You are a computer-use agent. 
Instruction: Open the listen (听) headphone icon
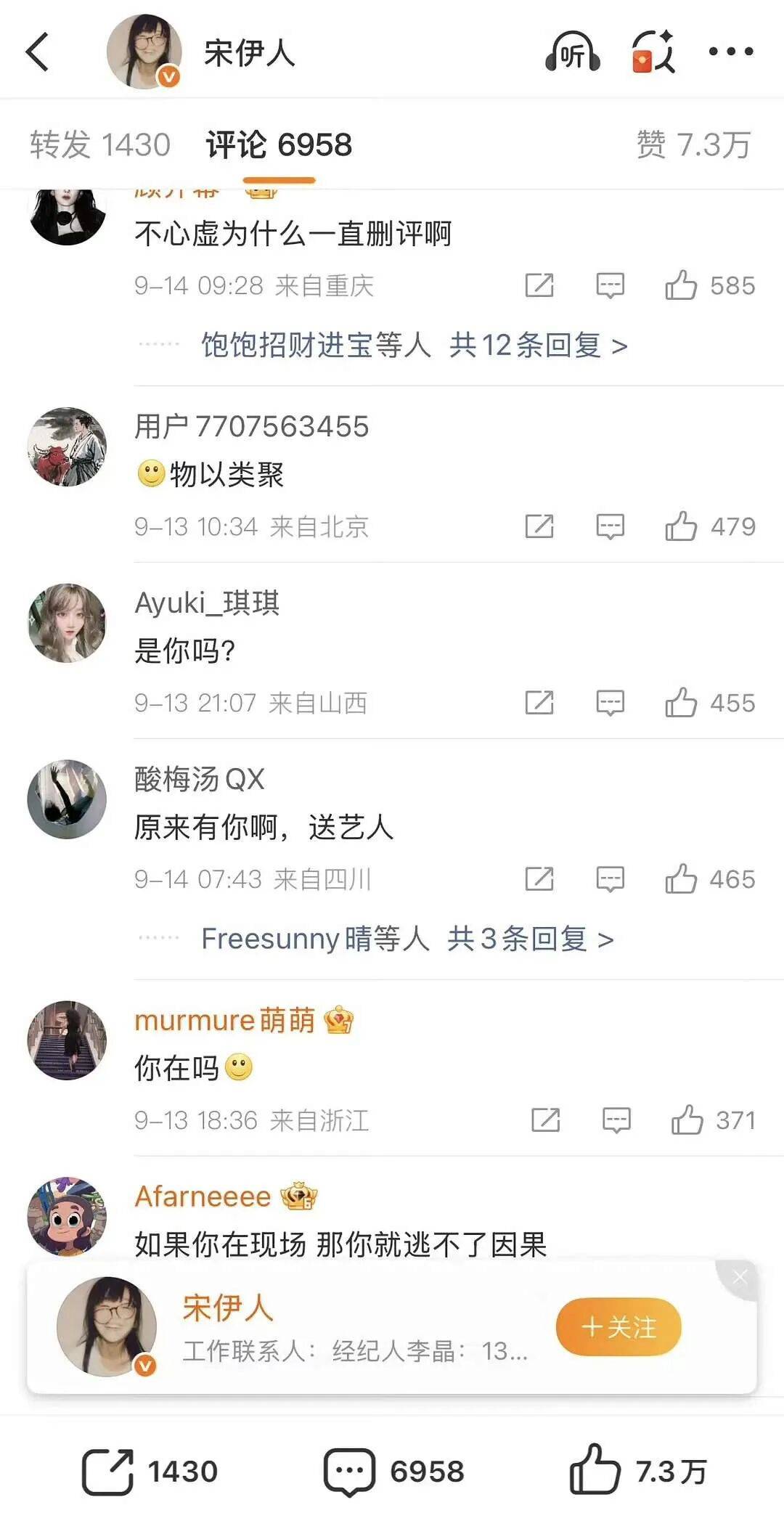click(x=572, y=52)
